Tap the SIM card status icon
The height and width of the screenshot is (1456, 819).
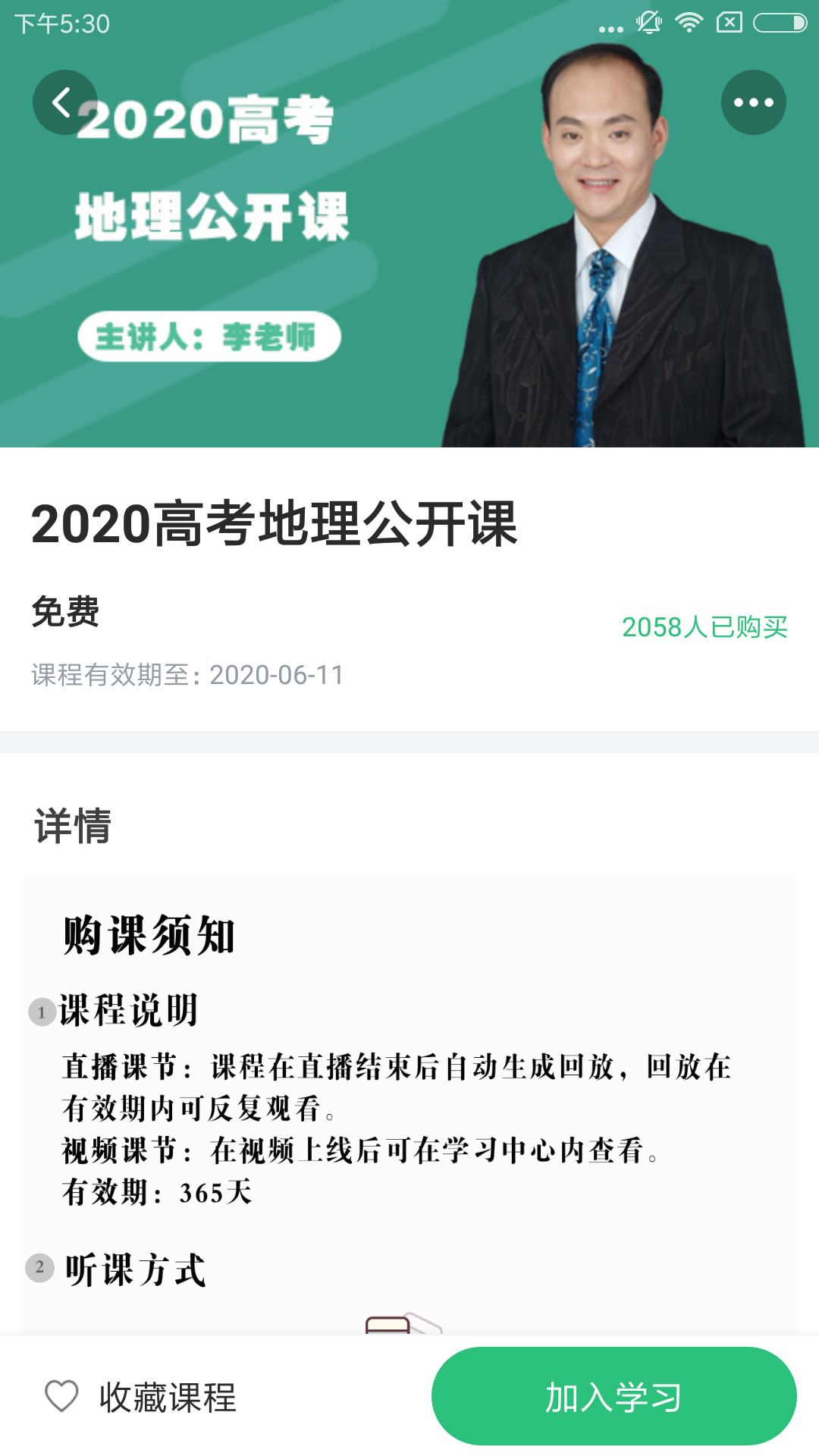(x=730, y=22)
